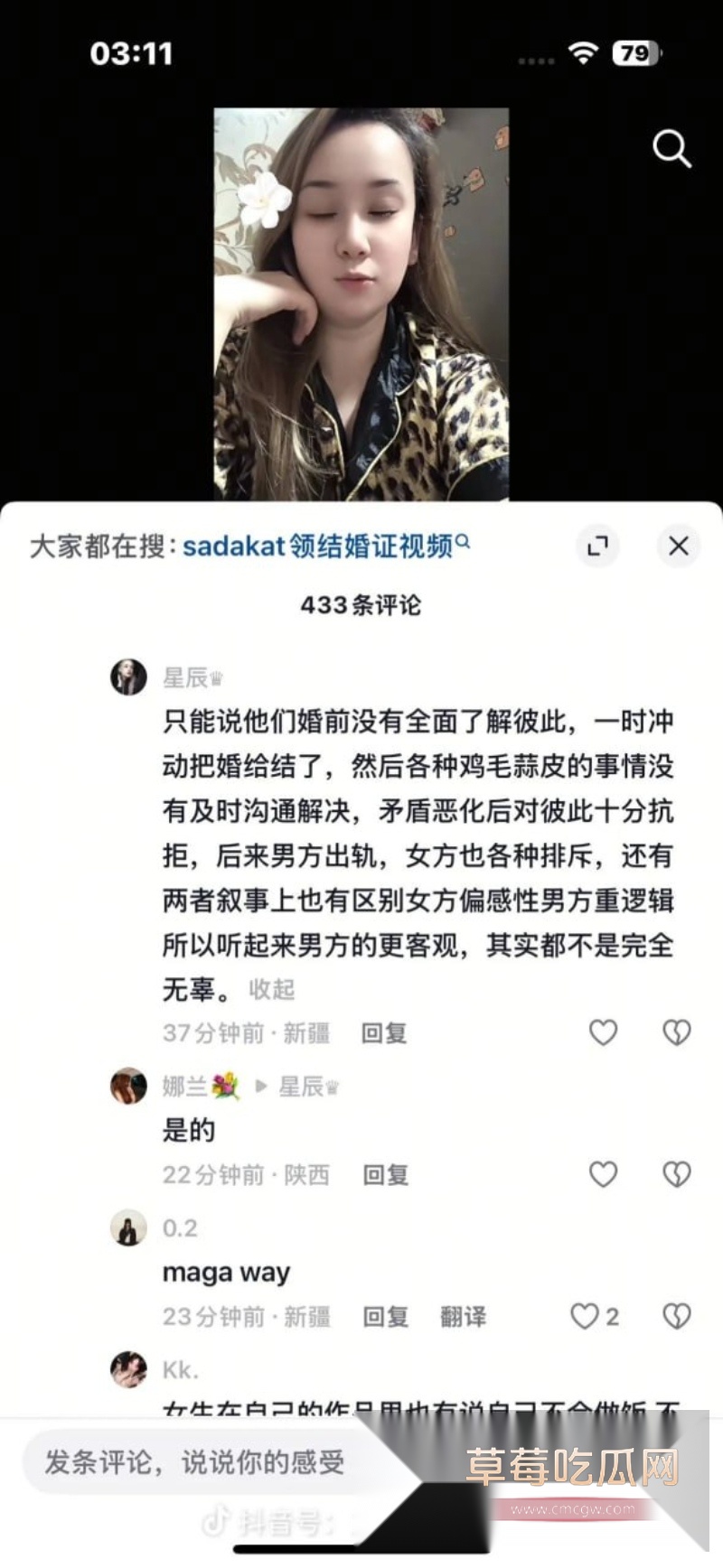
Task: Translate the 'maga way' comment
Action: coord(463,1318)
